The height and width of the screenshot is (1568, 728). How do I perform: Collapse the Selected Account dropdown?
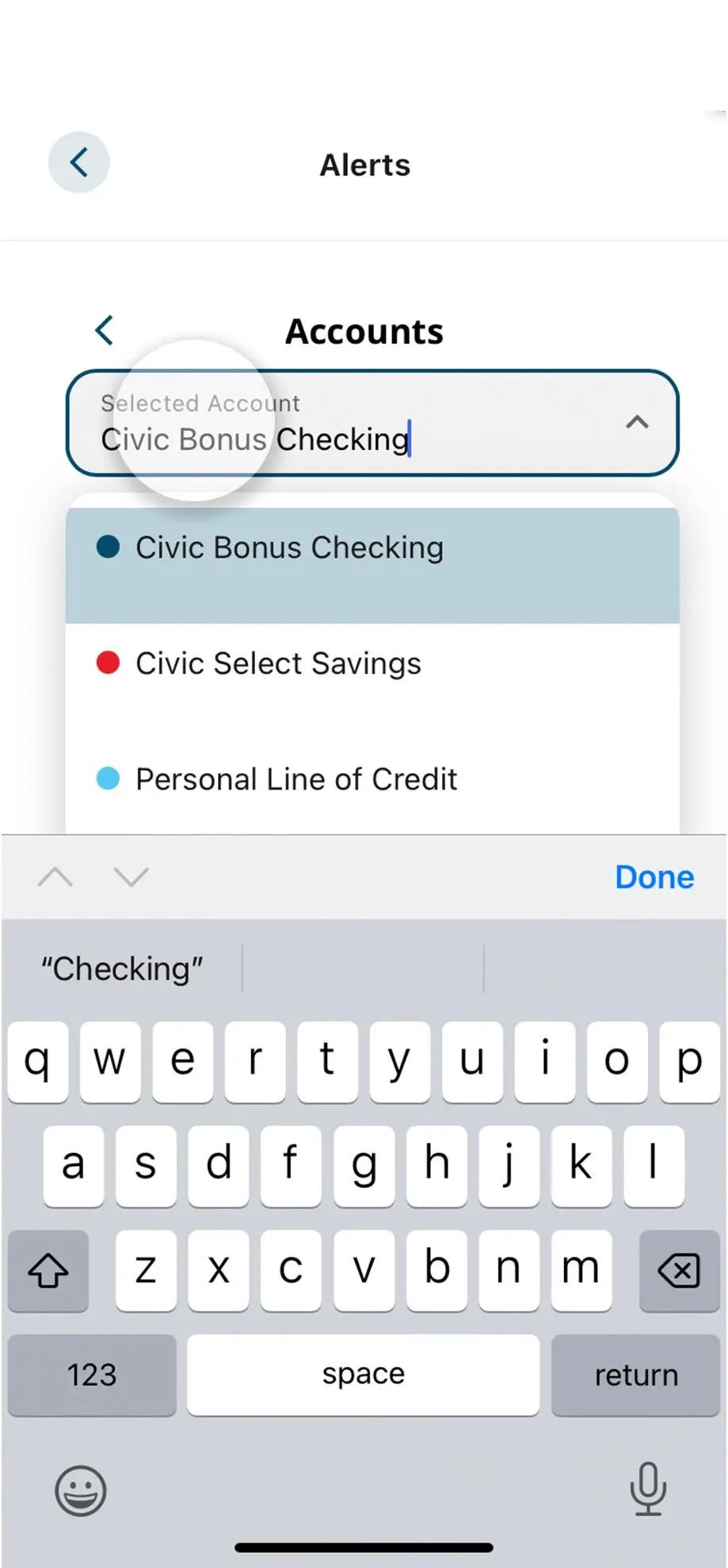click(637, 423)
